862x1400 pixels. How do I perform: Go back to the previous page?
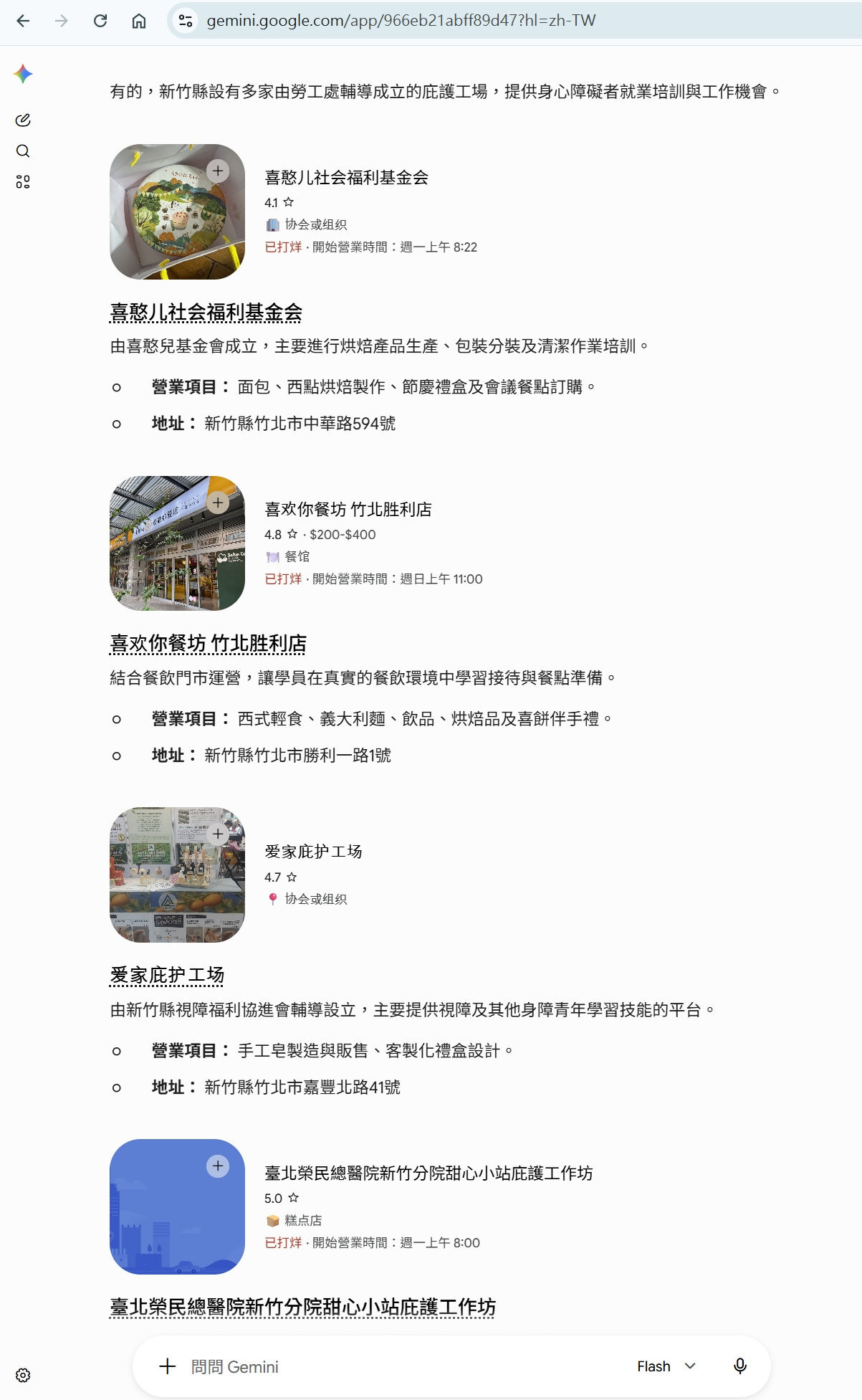pos(23,21)
